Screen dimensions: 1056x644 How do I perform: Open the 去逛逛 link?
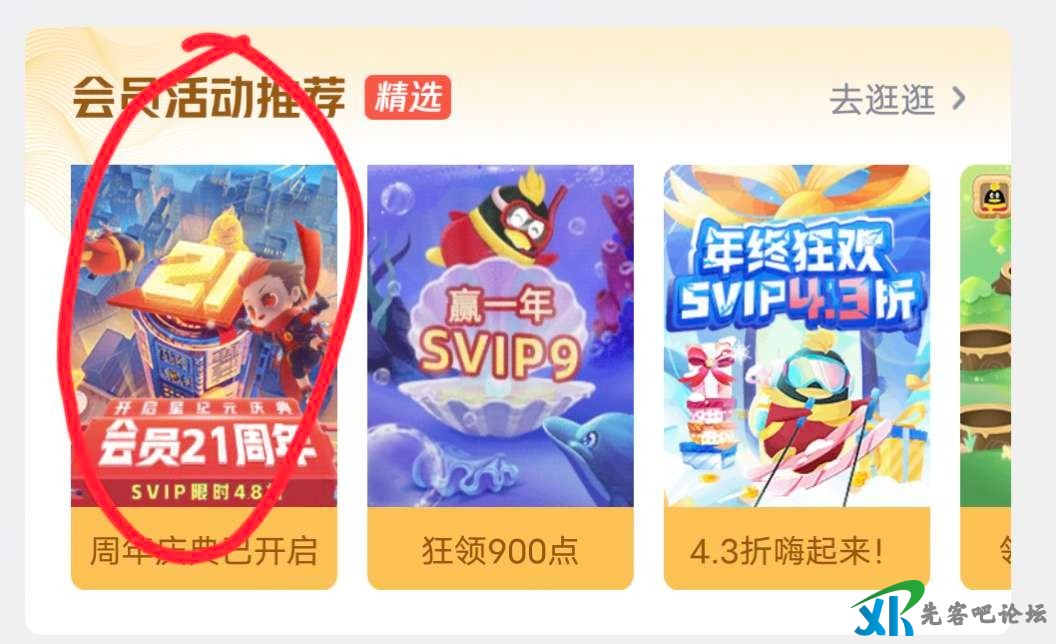tap(896, 99)
